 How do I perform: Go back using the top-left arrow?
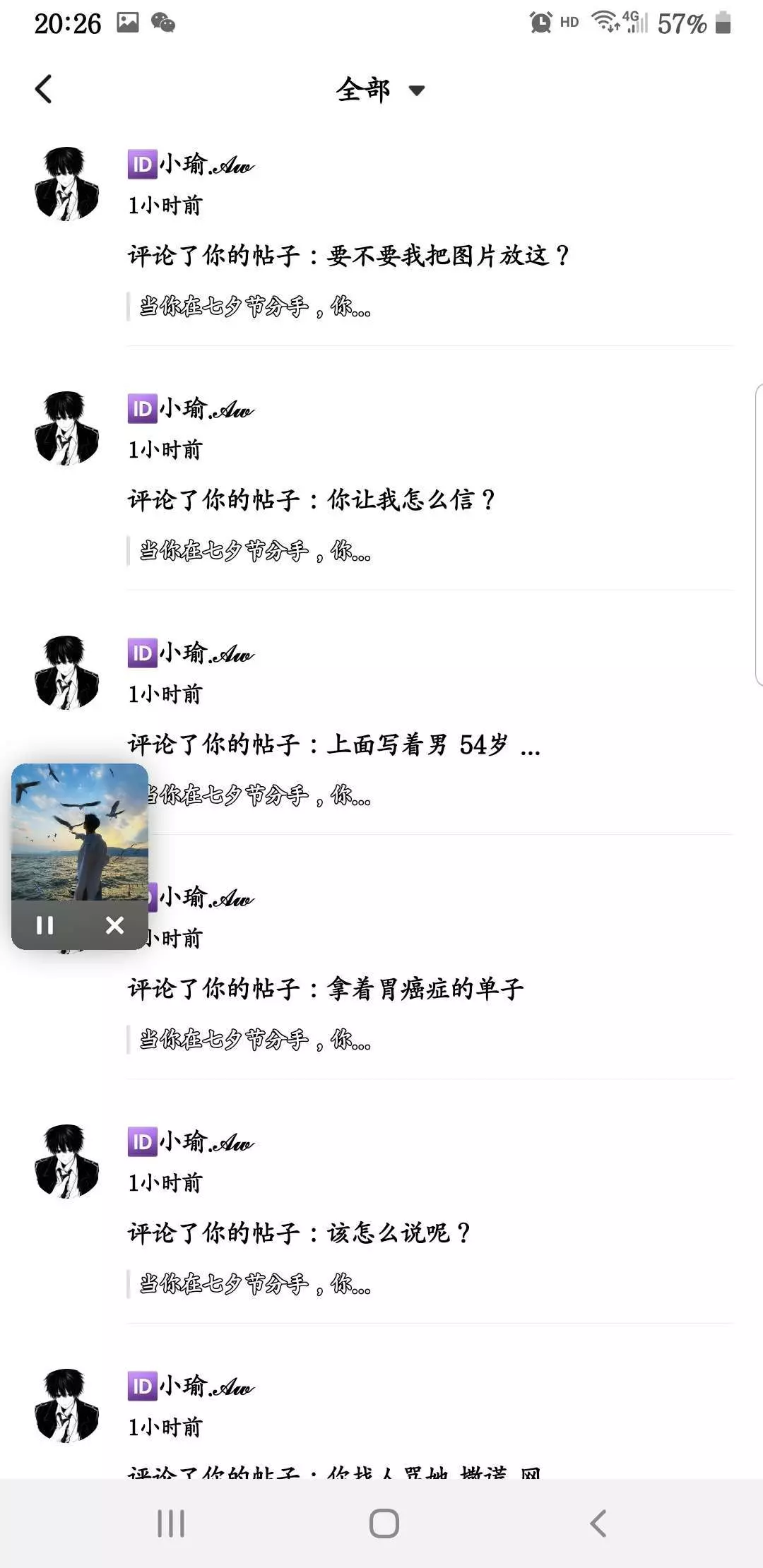click(x=44, y=90)
